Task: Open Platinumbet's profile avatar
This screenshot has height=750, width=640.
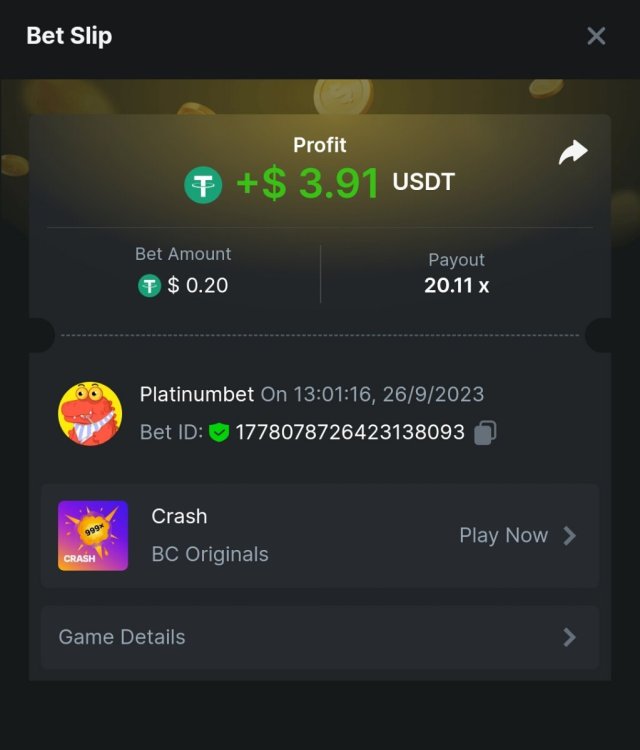Action: [90, 413]
